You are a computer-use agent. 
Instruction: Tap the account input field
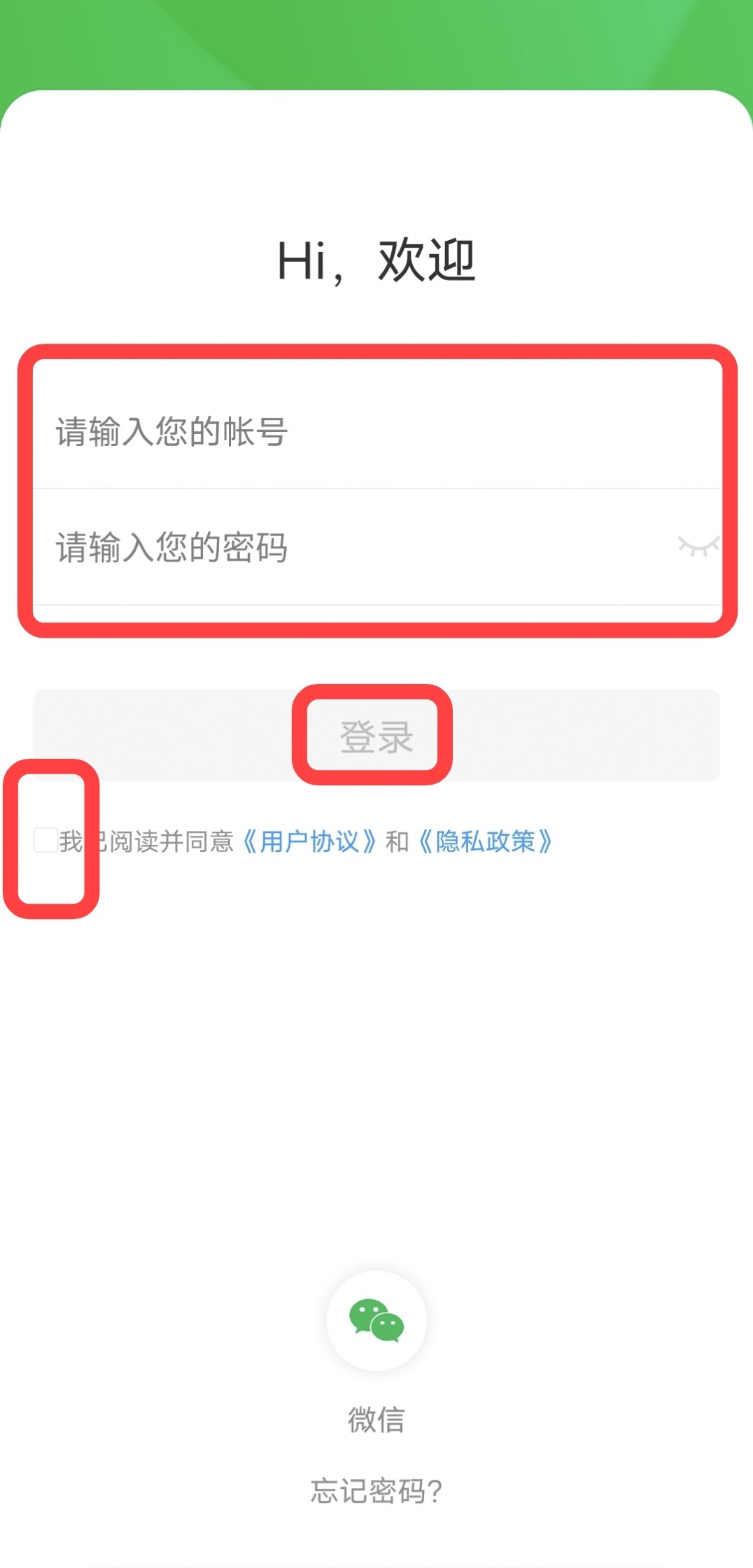376,431
